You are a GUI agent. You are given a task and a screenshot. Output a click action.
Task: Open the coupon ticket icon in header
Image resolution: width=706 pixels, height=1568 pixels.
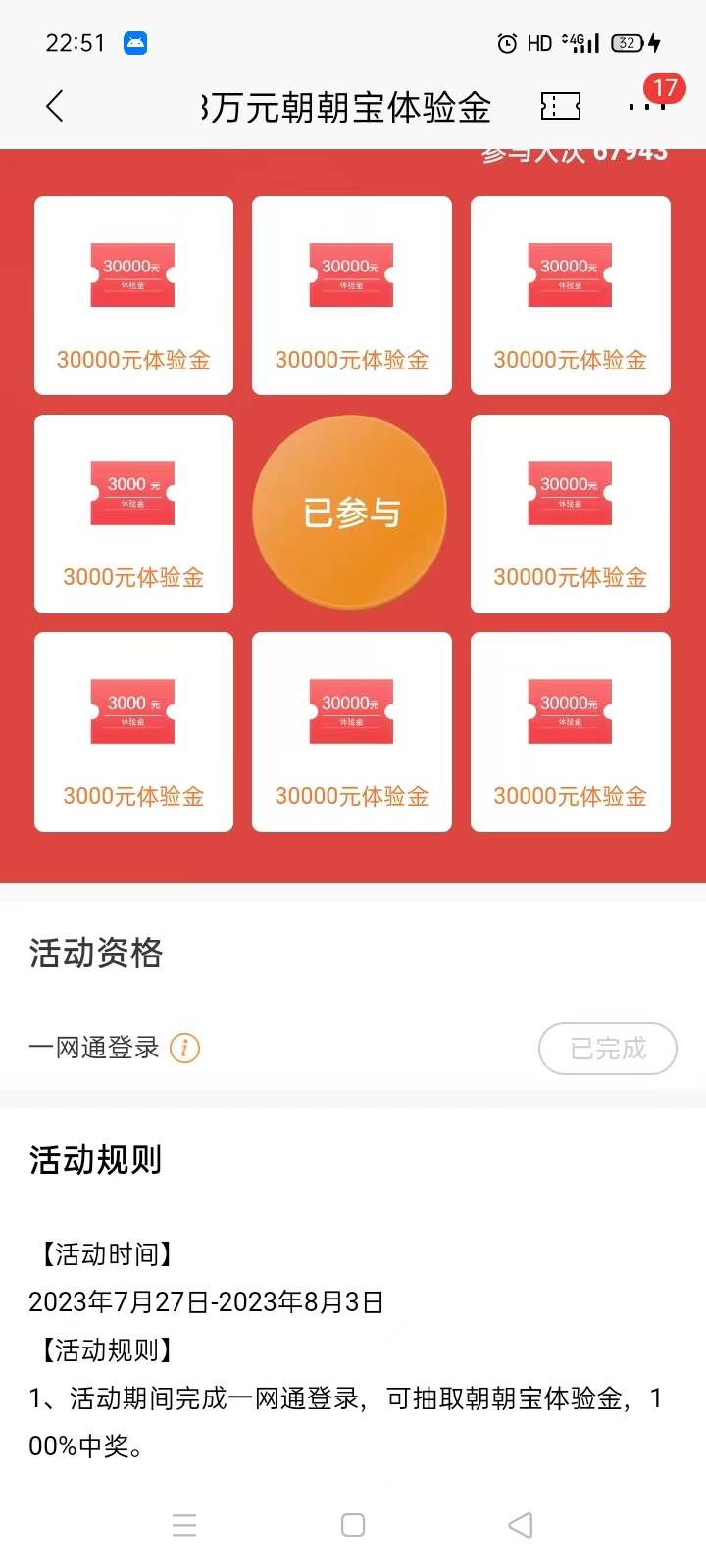(561, 106)
